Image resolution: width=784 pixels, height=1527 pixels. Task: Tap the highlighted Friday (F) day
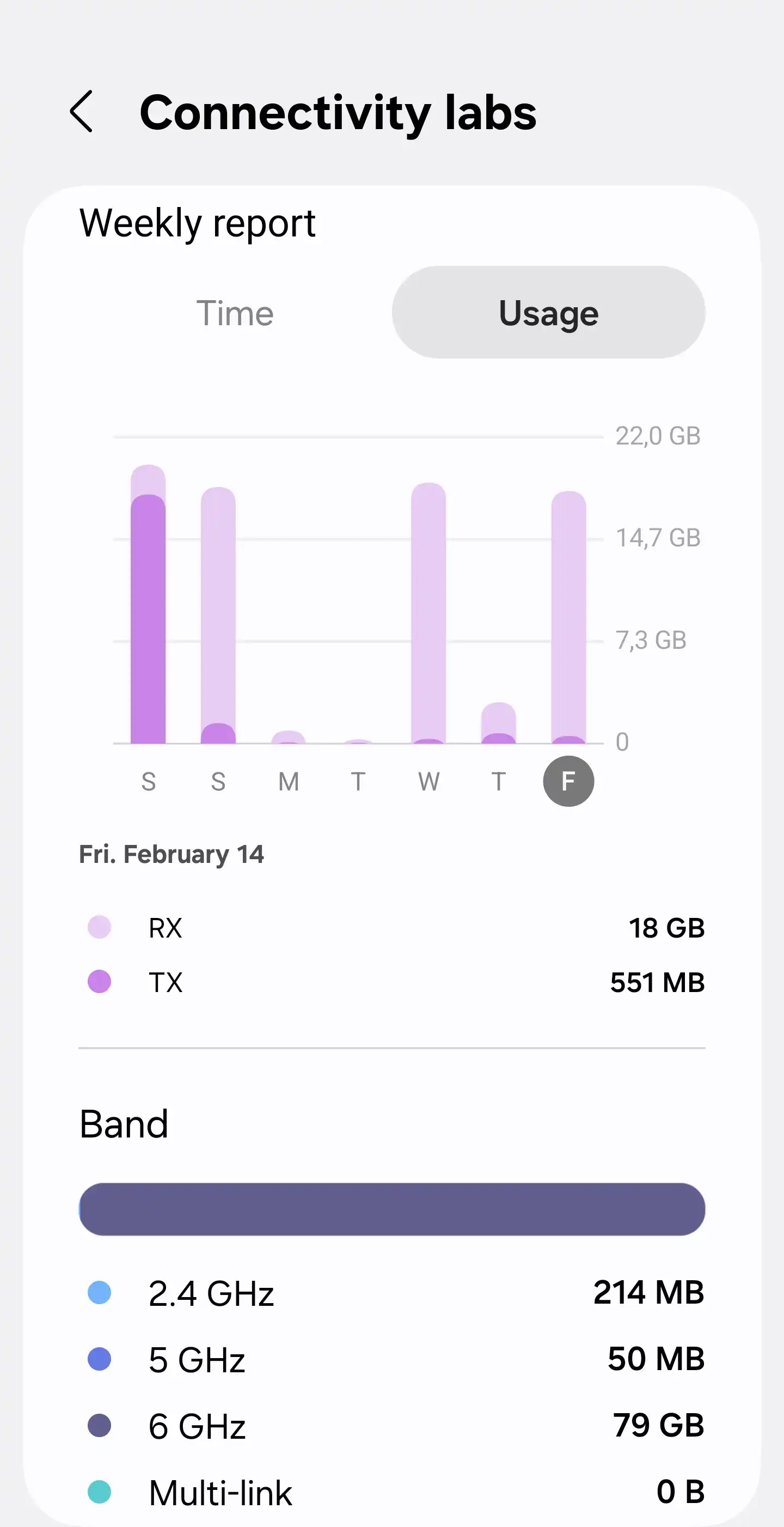click(x=568, y=781)
